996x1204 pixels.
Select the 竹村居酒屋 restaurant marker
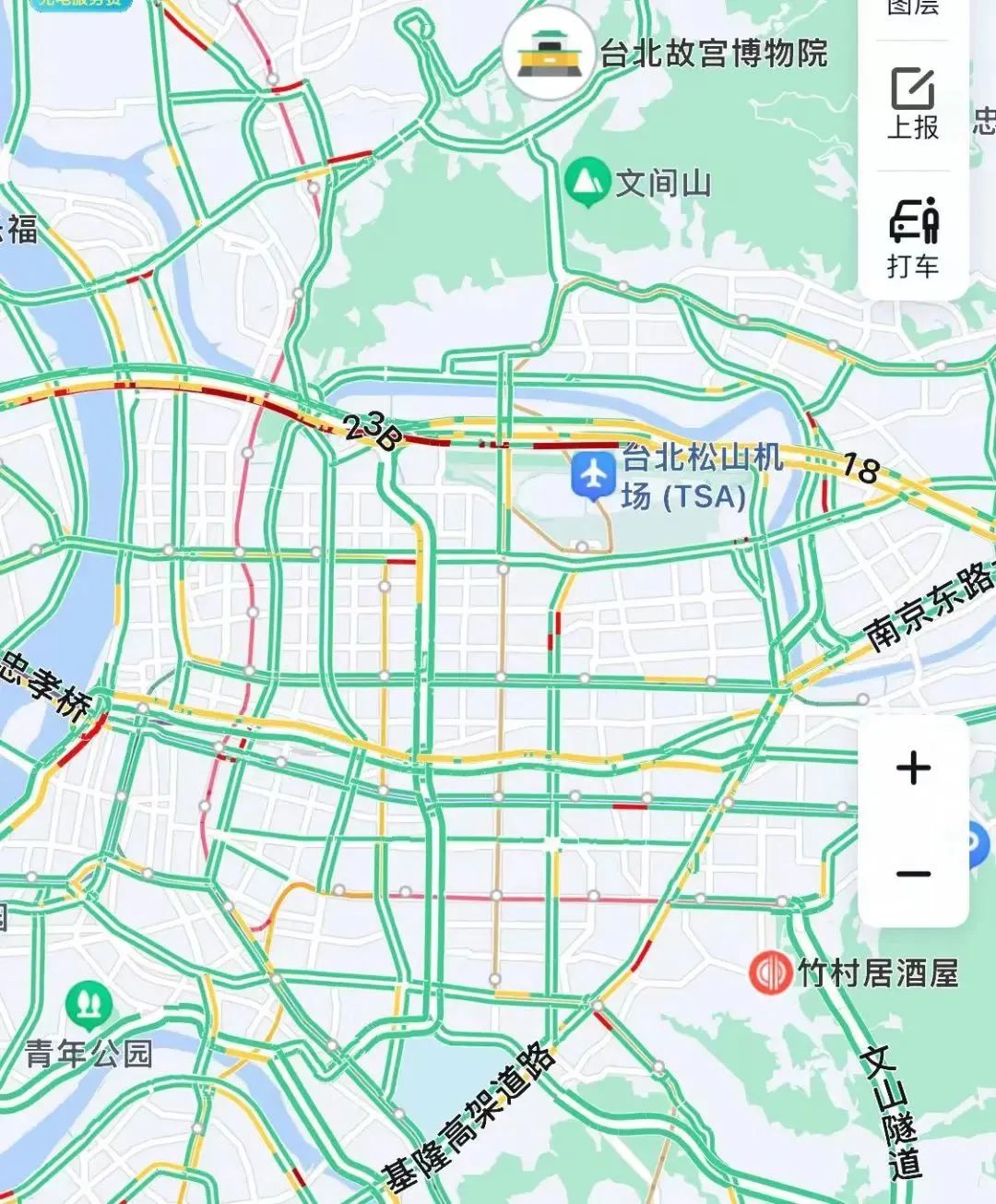770,972
